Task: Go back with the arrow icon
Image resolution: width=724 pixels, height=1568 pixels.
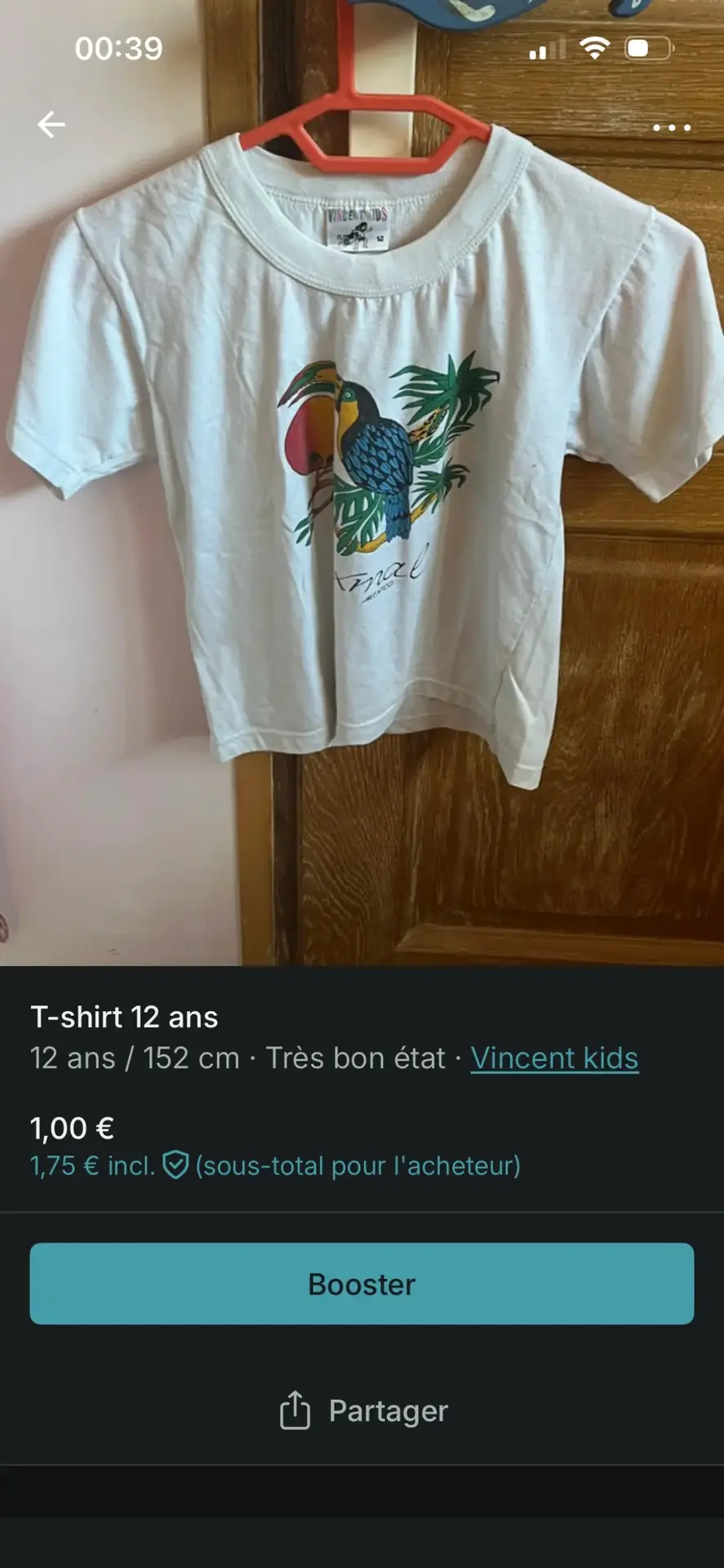Action: pos(51,124)
